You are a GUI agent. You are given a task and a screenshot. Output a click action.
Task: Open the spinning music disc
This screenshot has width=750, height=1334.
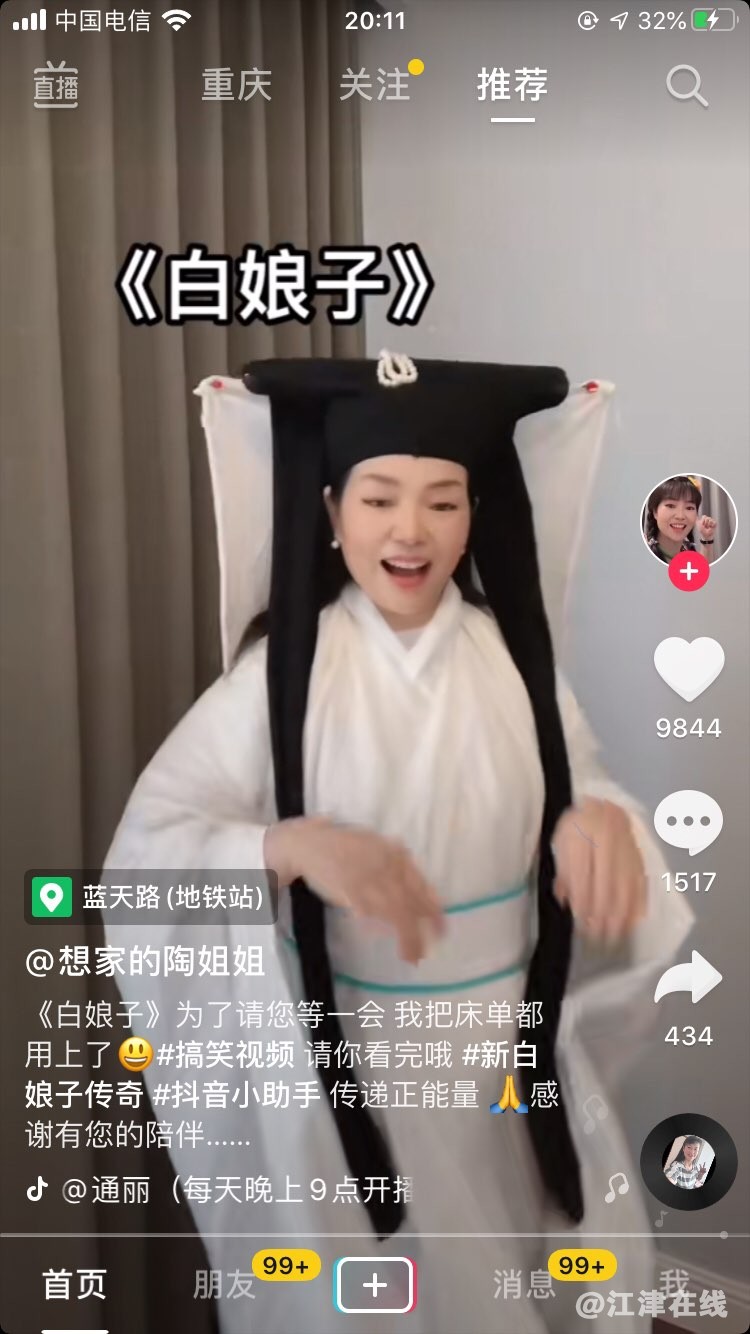pos(688,1161)
